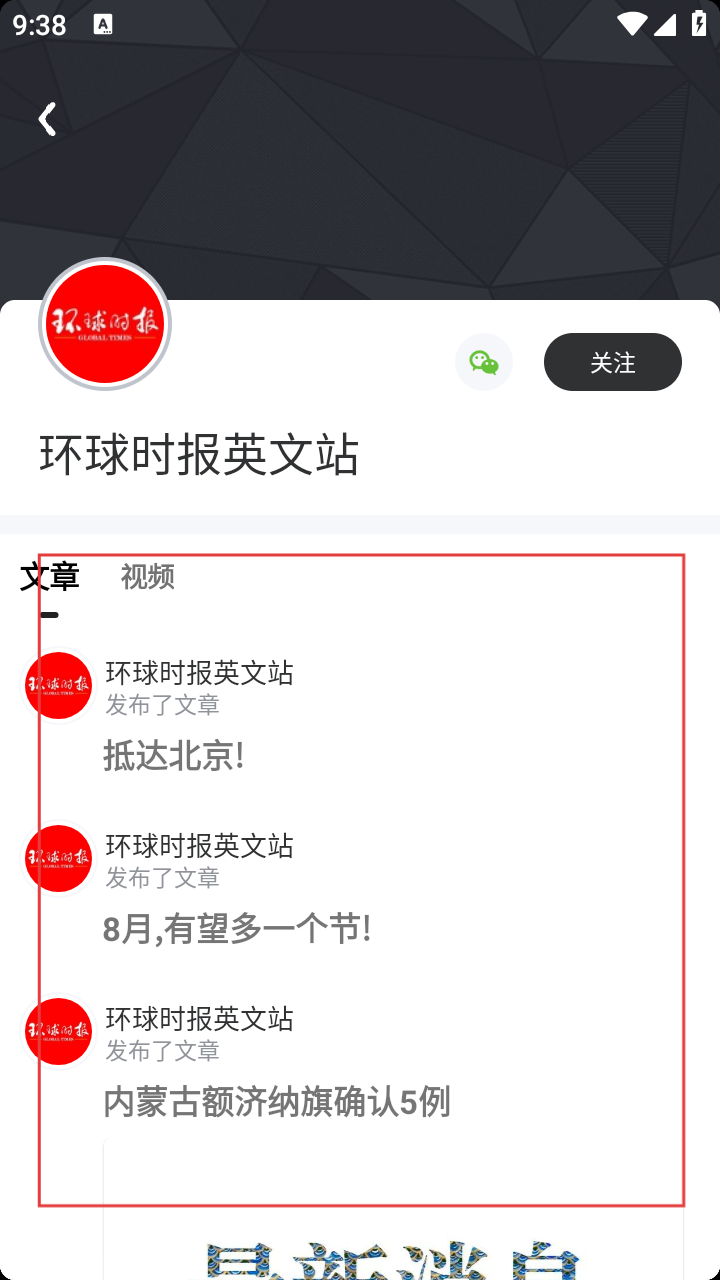Go back using the top-left arrow
Screen dimensions: 720x1280
click(46, 119)
